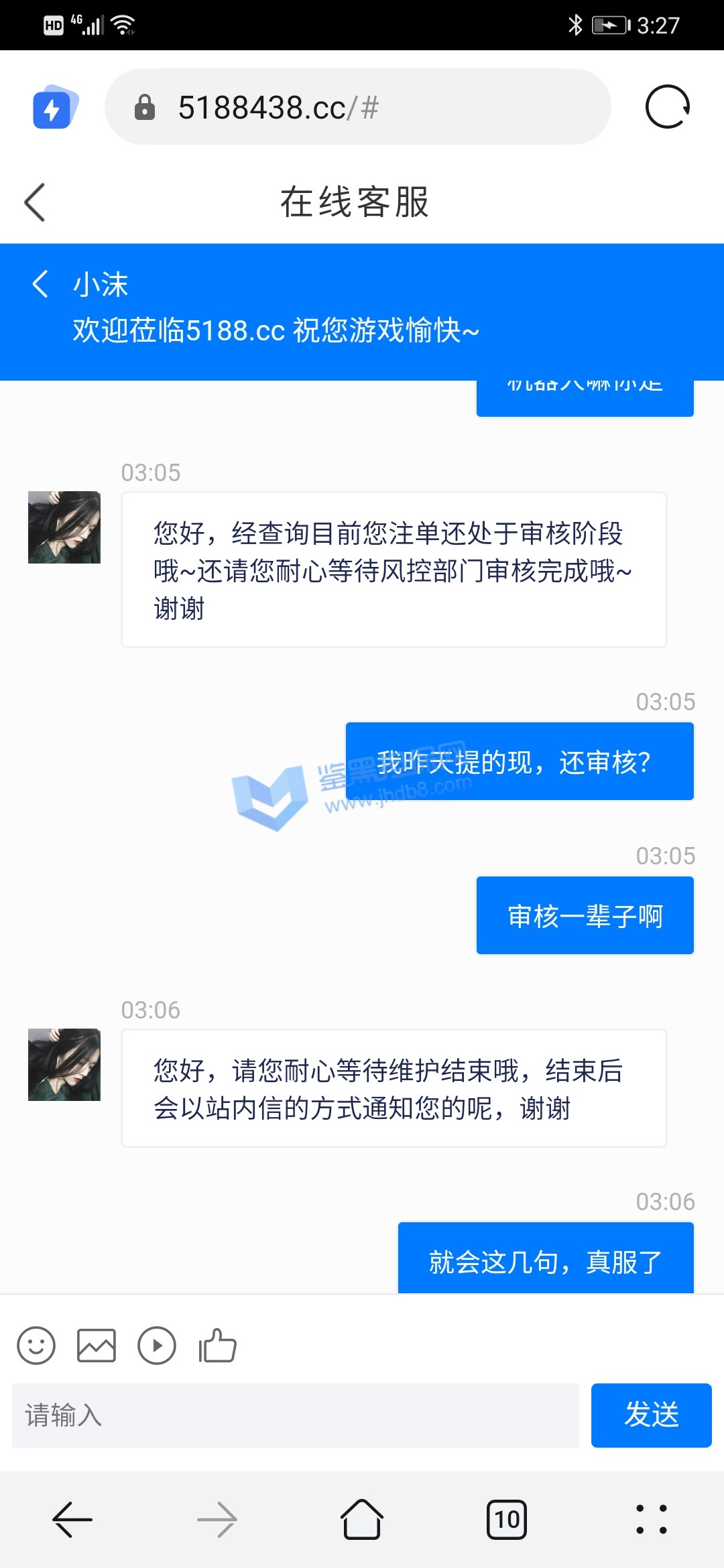The height and width of the screenshot is (1568, 724).
Task: Send the message with 发送 button
Action: (x=651, y=1415)
